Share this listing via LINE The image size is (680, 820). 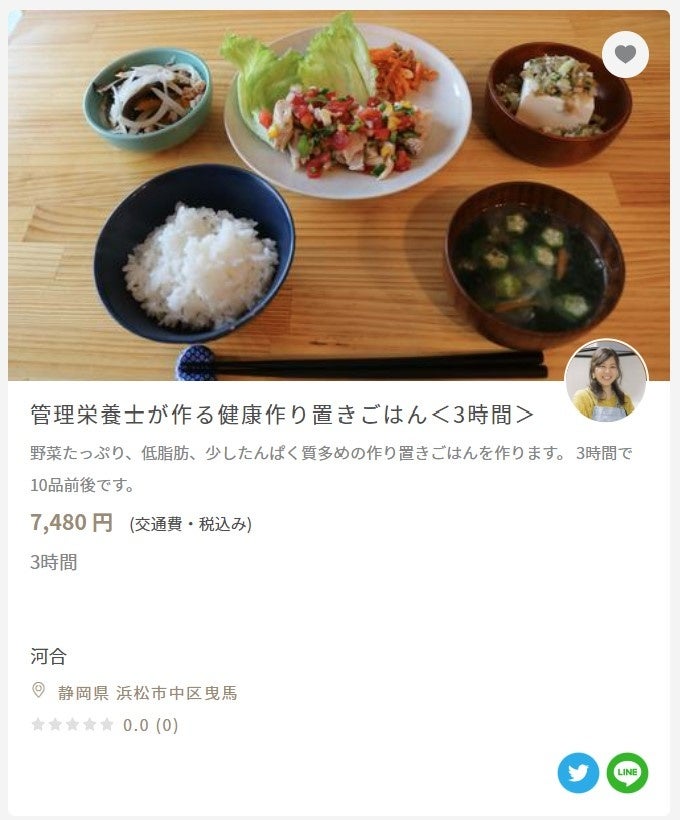pos(627,773)
